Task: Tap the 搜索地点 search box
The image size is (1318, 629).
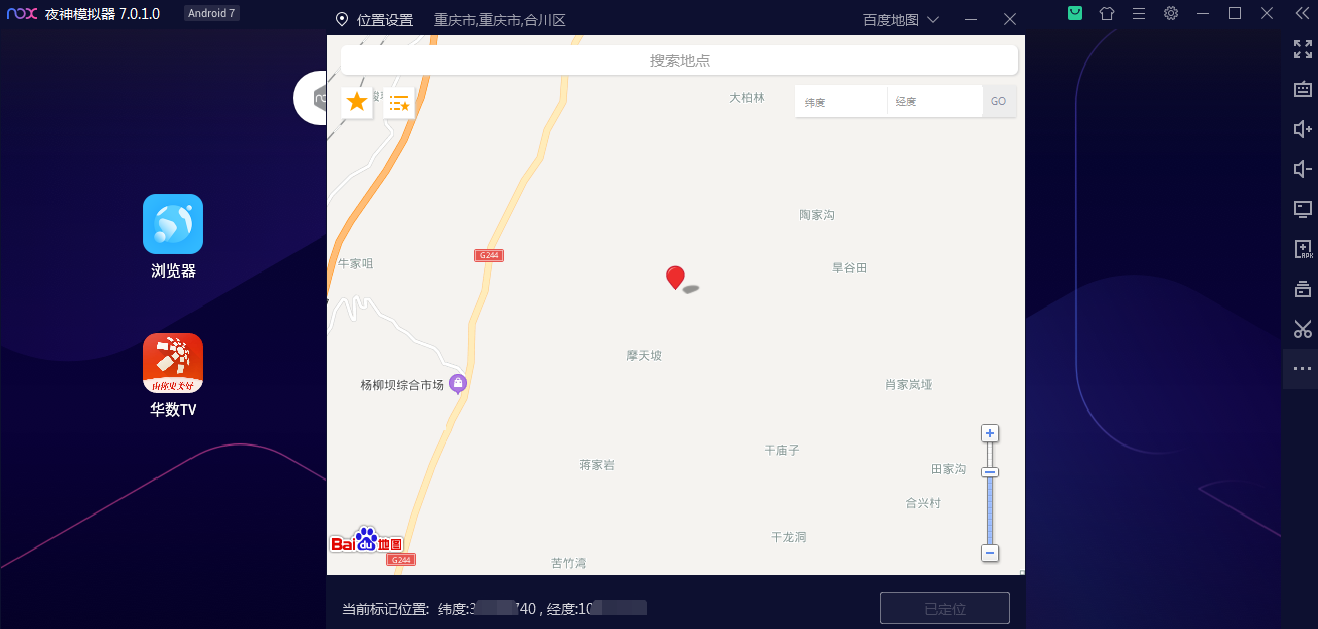Action: [x=679, y=60]
